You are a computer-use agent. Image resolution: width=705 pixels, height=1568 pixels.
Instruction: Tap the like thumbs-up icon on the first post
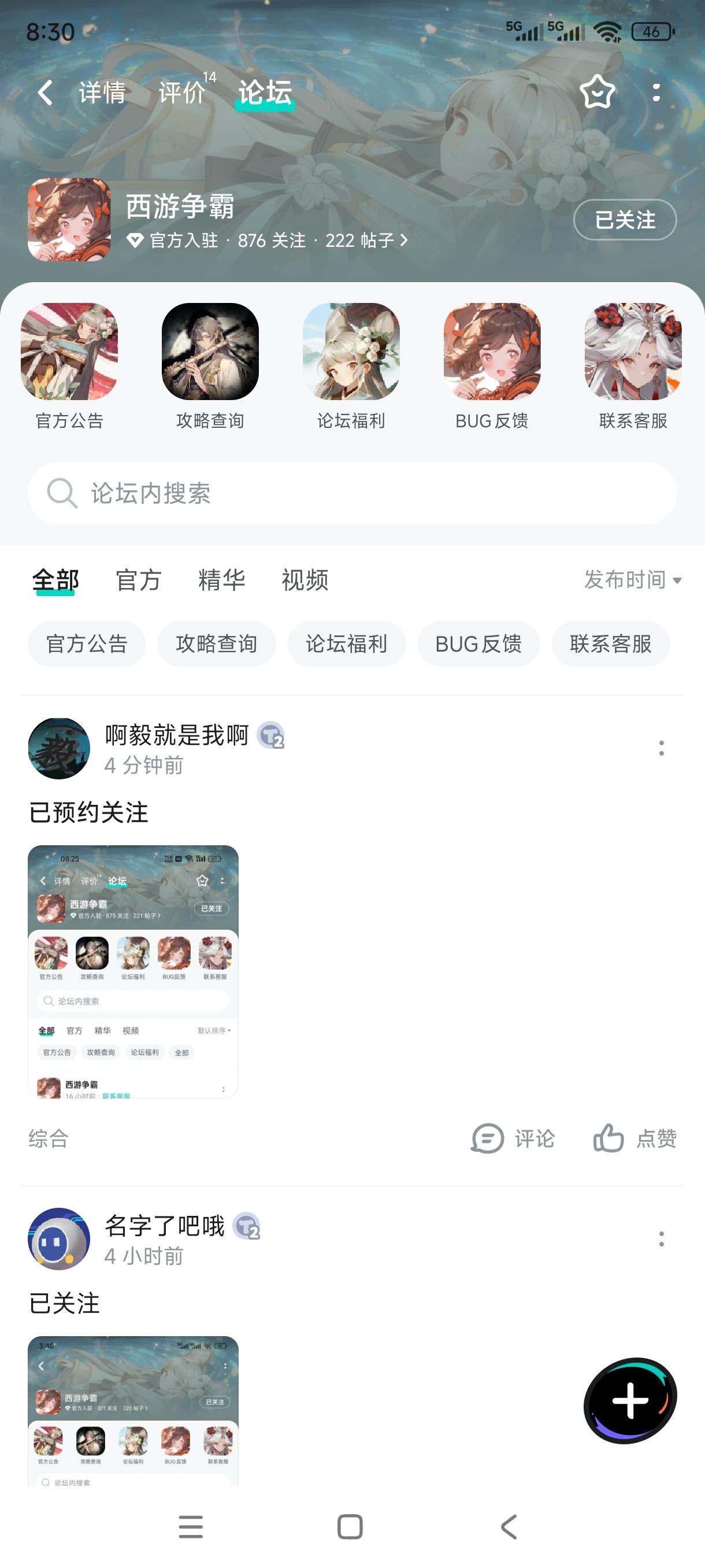coord(634,1138)
